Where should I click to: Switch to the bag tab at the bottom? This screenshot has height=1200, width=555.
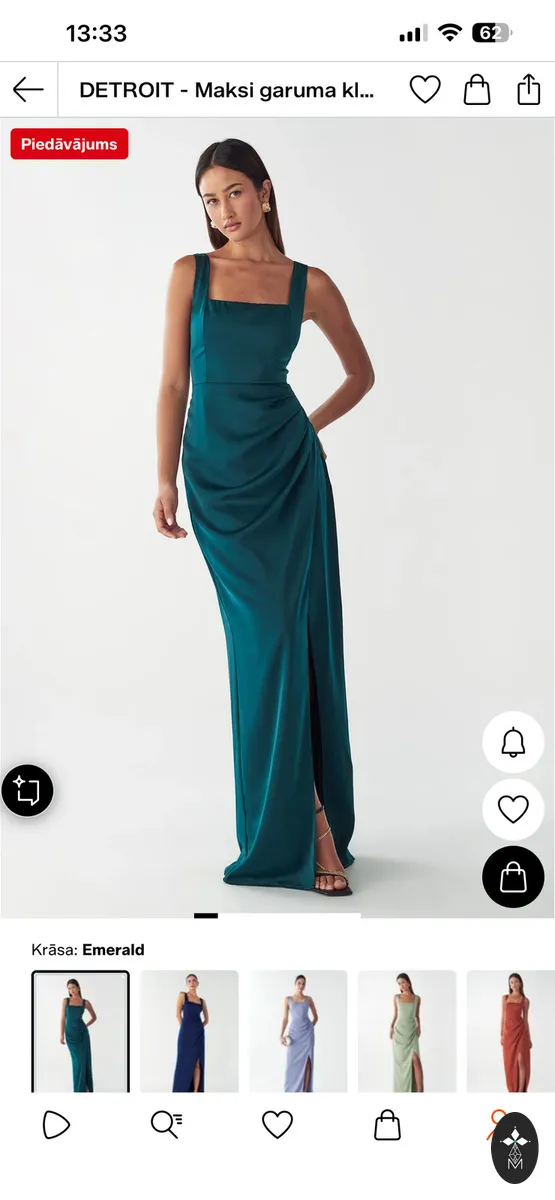pyautogui.click(x=387, y=1125)
